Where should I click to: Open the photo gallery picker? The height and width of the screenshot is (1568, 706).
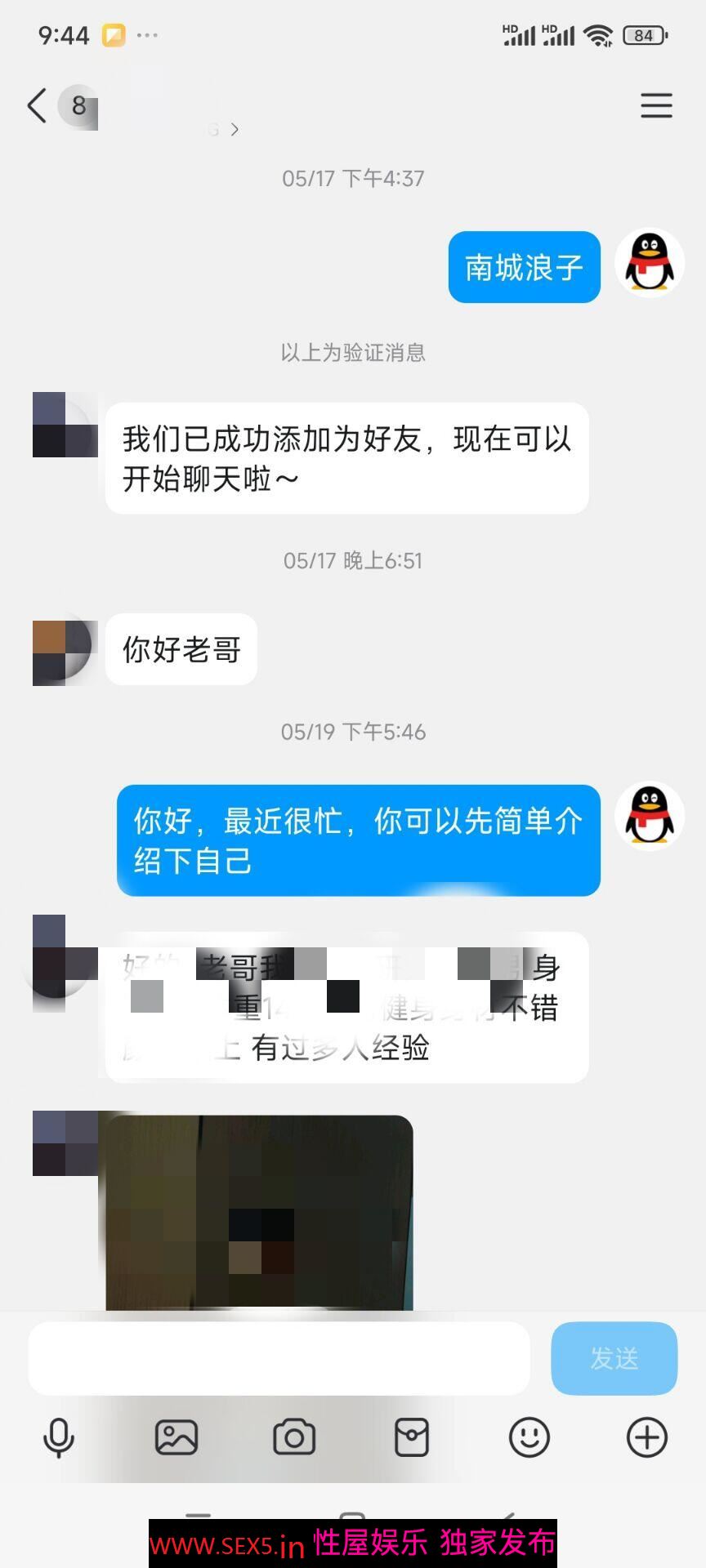pyautogui.click(x=176, y=1437)
